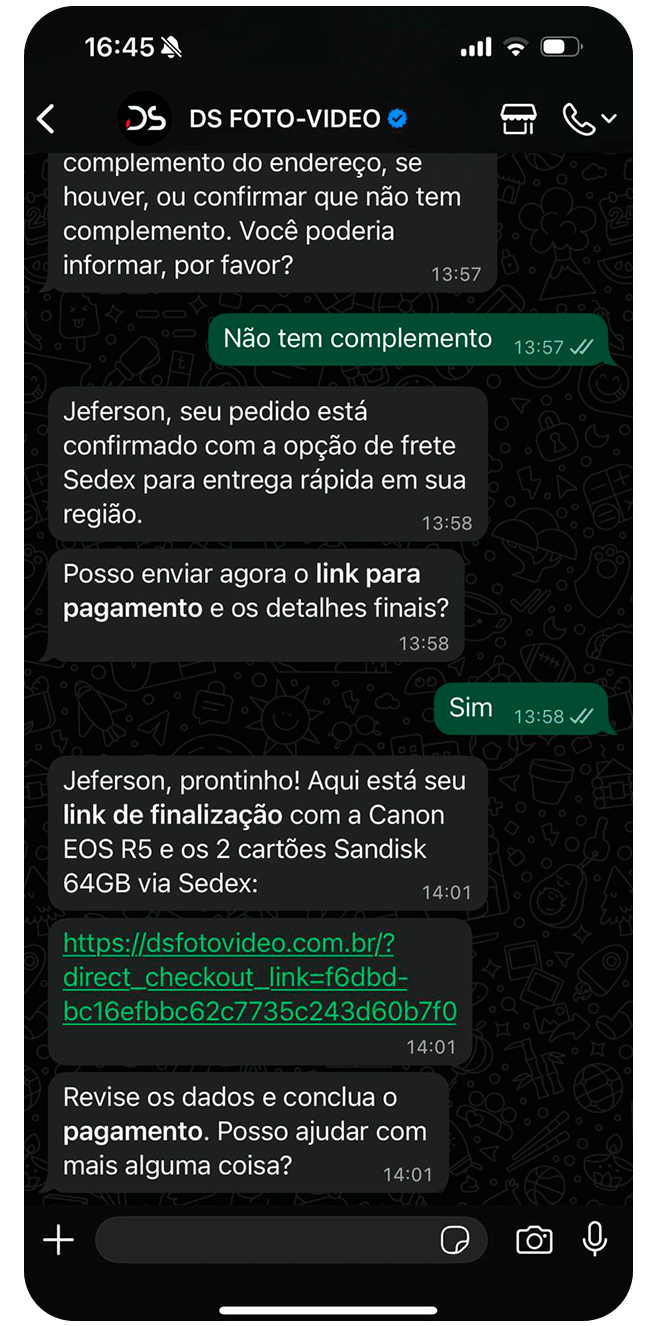Open the business catalog storefront icon
The image size is (656, 1326).
tap(517, 120)
